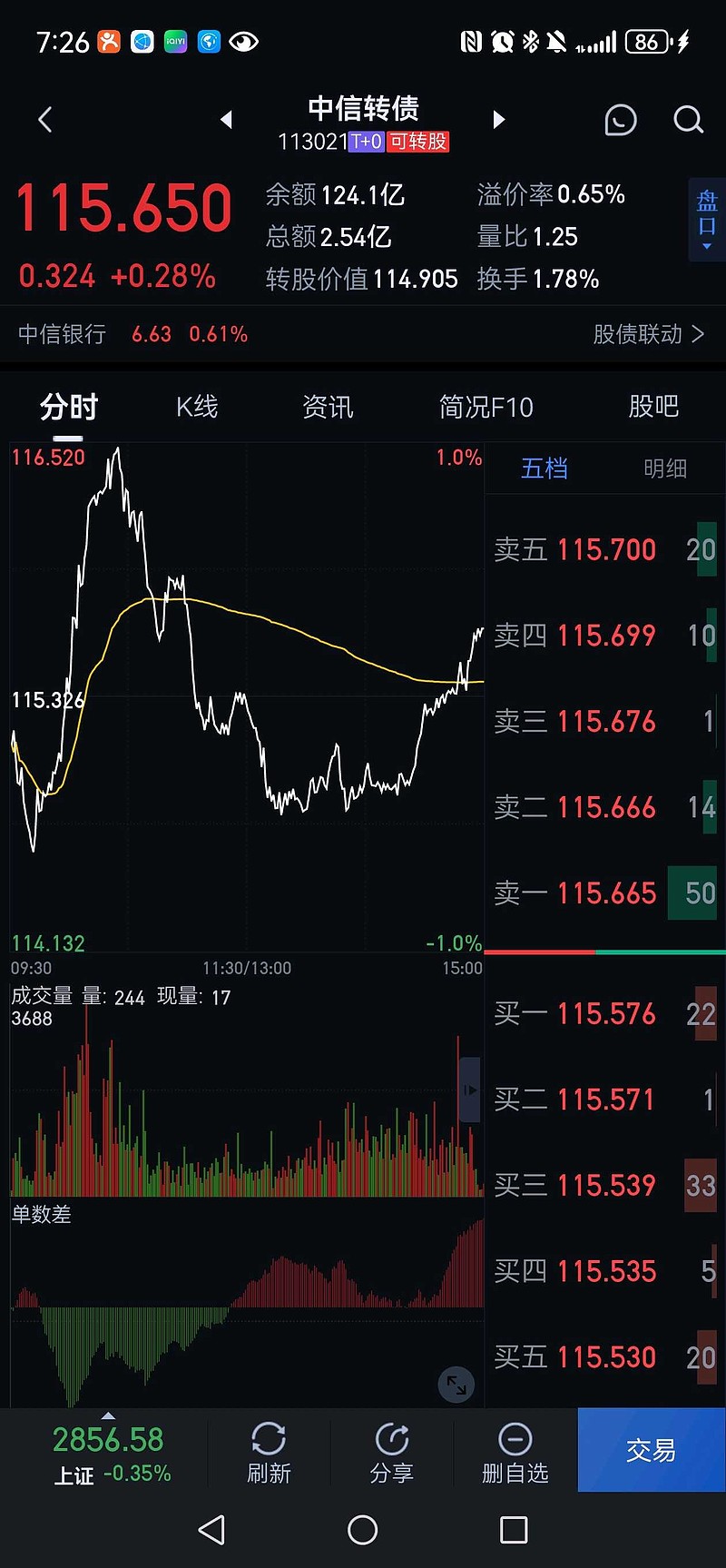Viewport: 726px width, 1568px height.
Task: Open search with the magnifier icon
Action: coord(689,120)
